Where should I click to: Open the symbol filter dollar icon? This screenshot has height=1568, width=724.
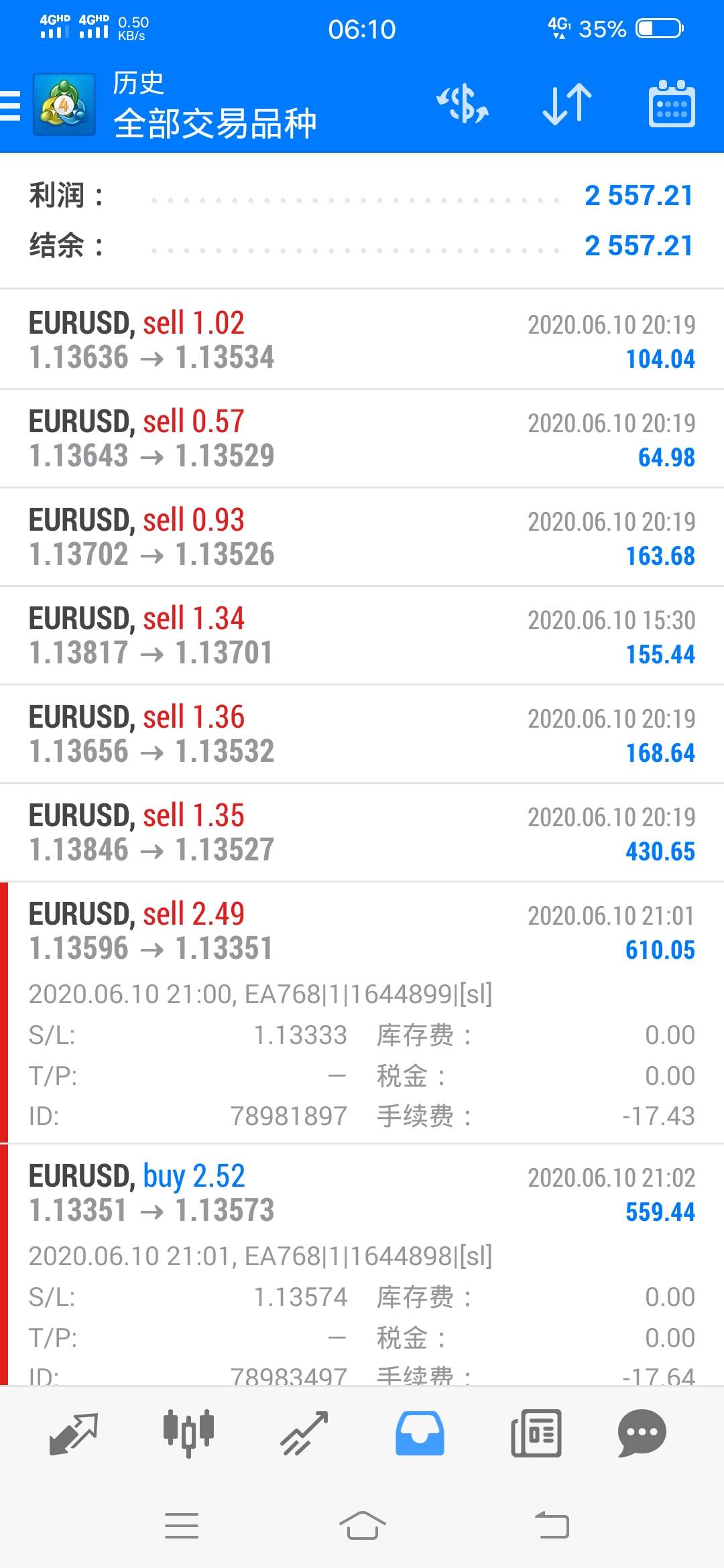pyautogui.click(x=463, y=105)
